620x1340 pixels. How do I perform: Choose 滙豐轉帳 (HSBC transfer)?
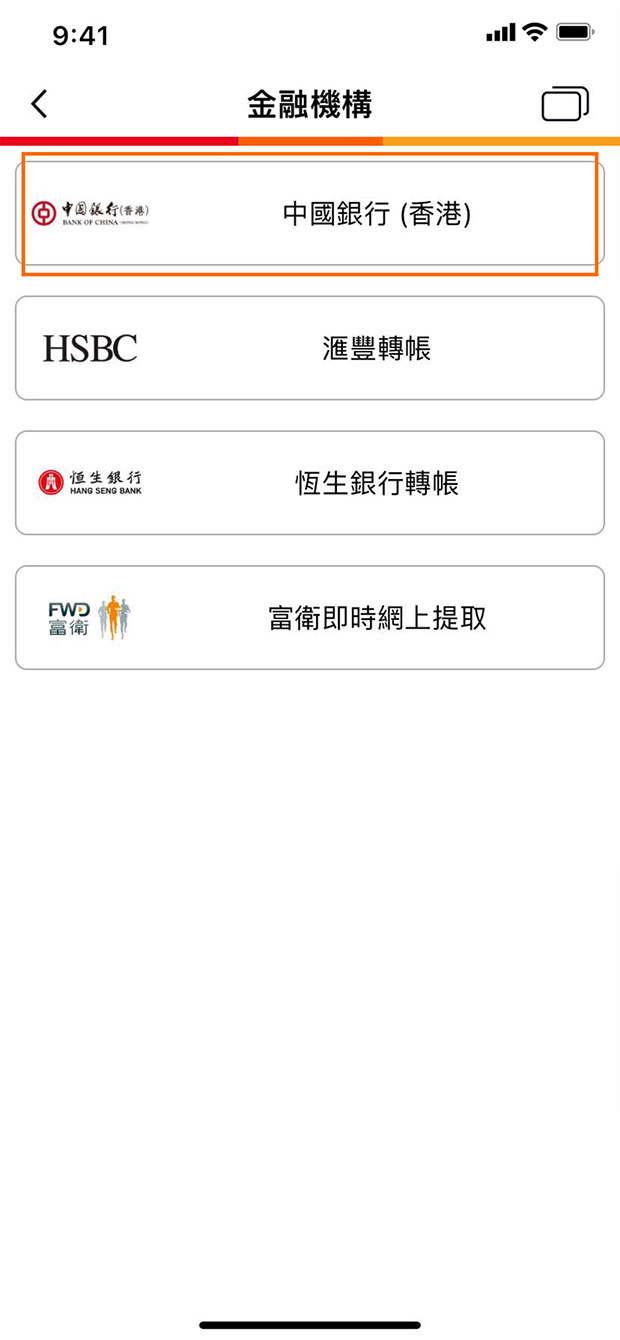310,348
